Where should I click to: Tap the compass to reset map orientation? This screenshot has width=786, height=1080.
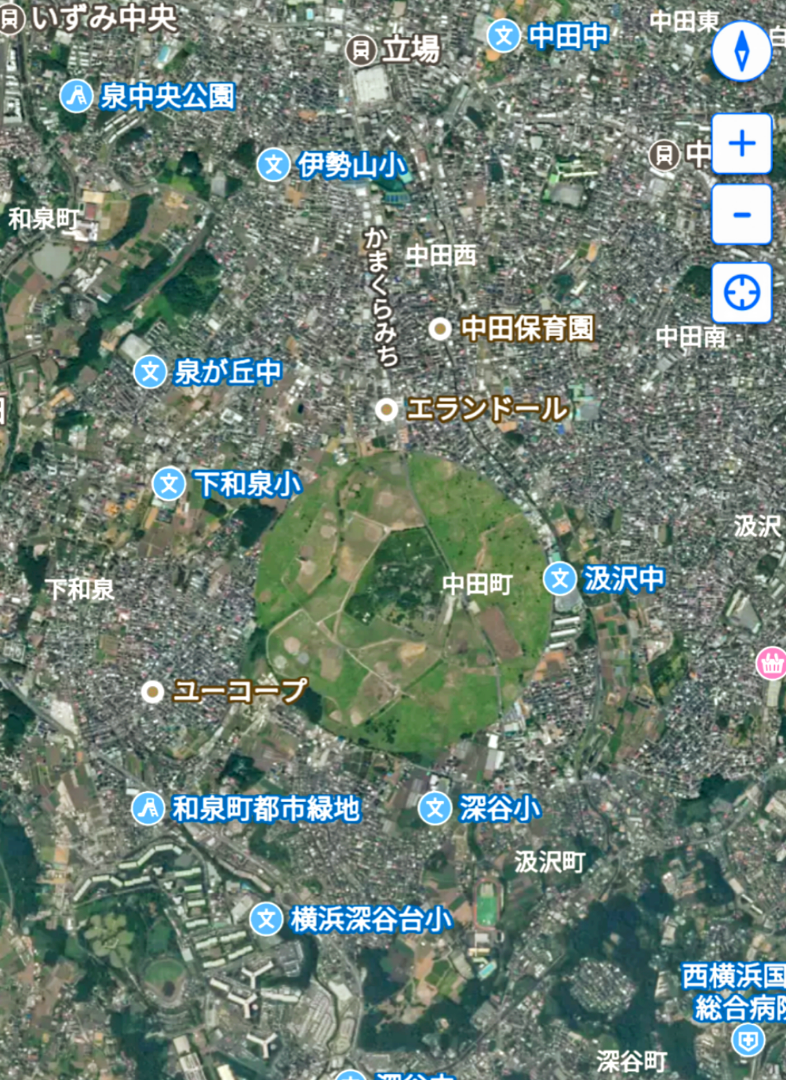(x=741, y=52)
